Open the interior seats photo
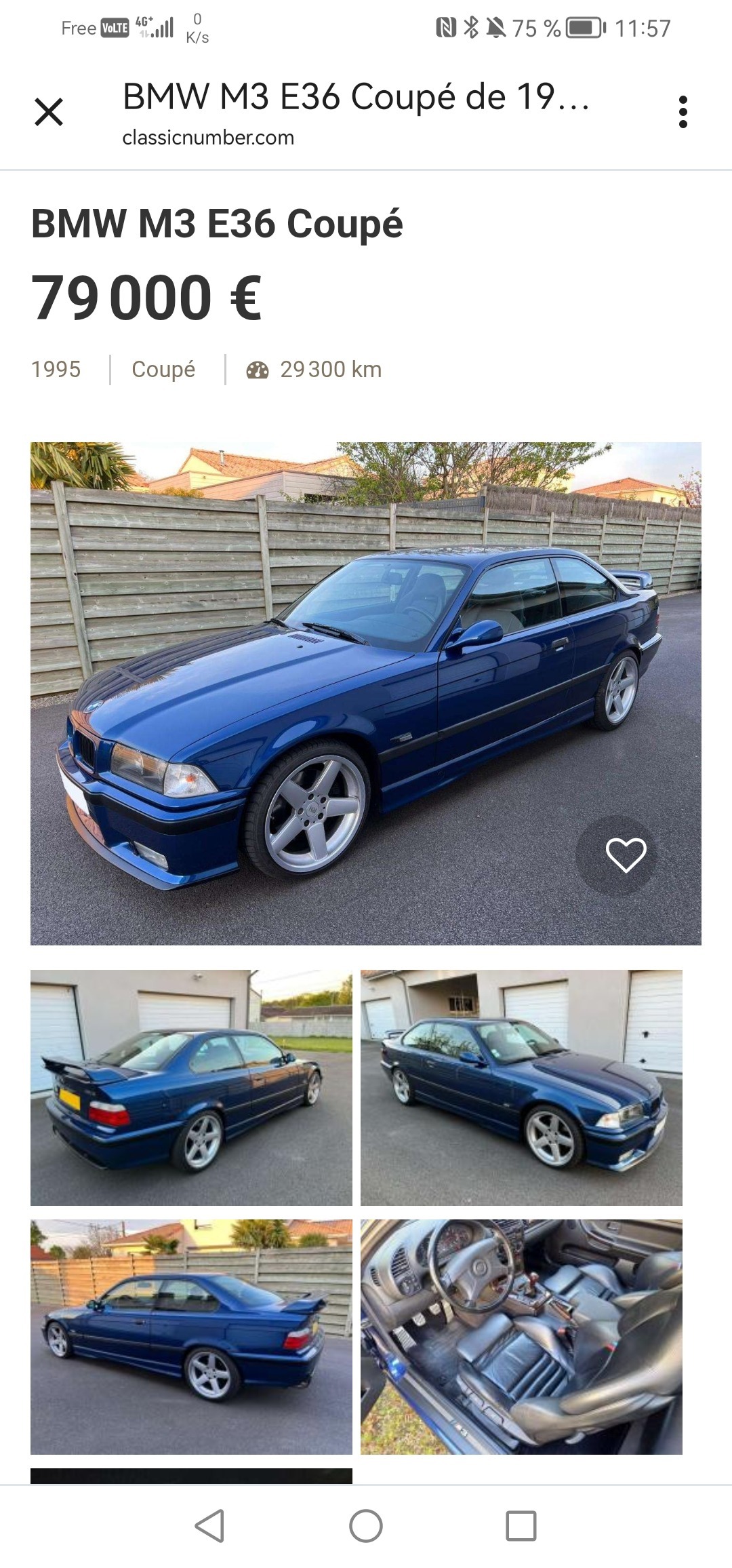 tap(521, 1337)
